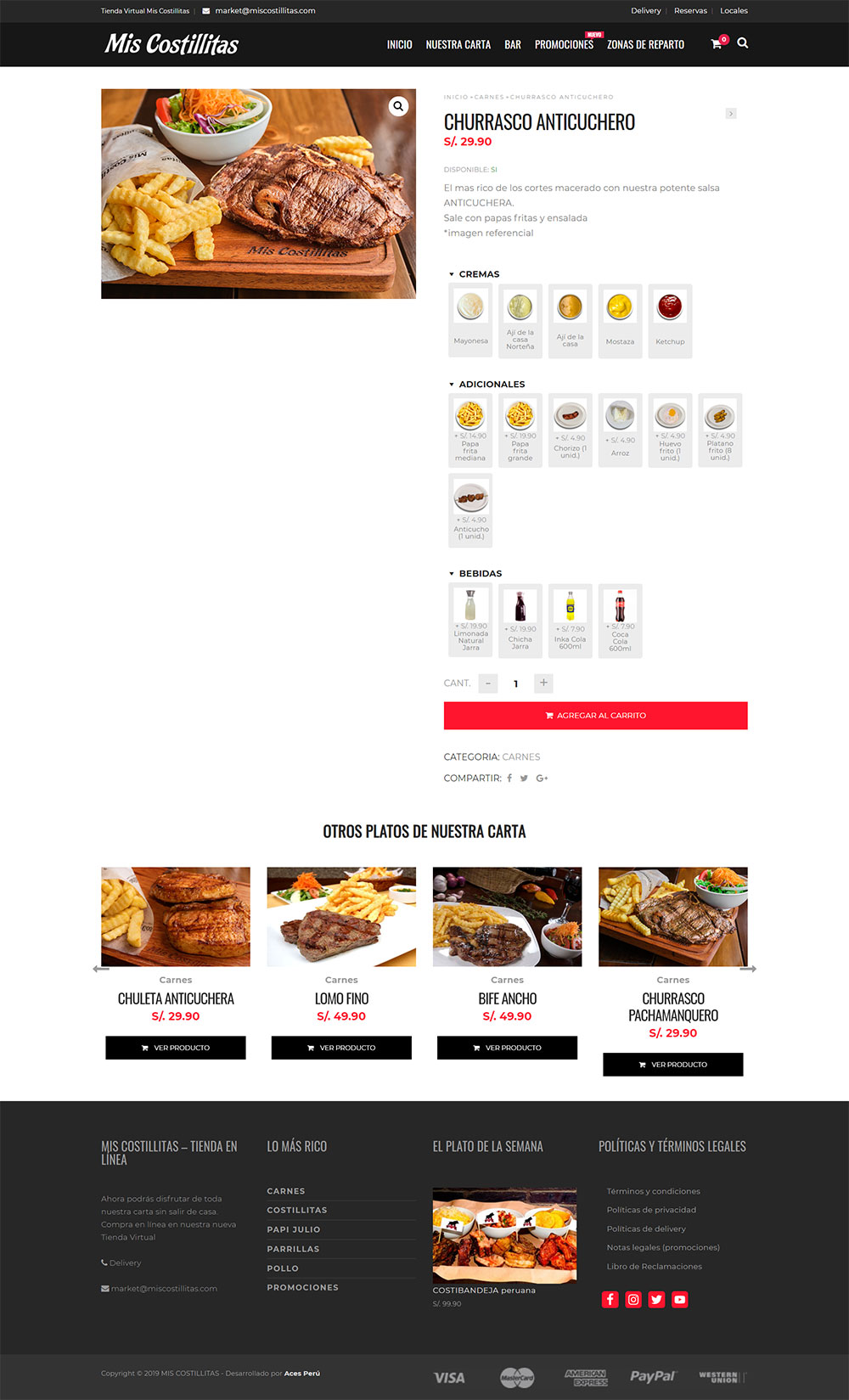Decrease quantity with minus button
The width and height of the screenshot is (849, 1400).
pos(488,683)
